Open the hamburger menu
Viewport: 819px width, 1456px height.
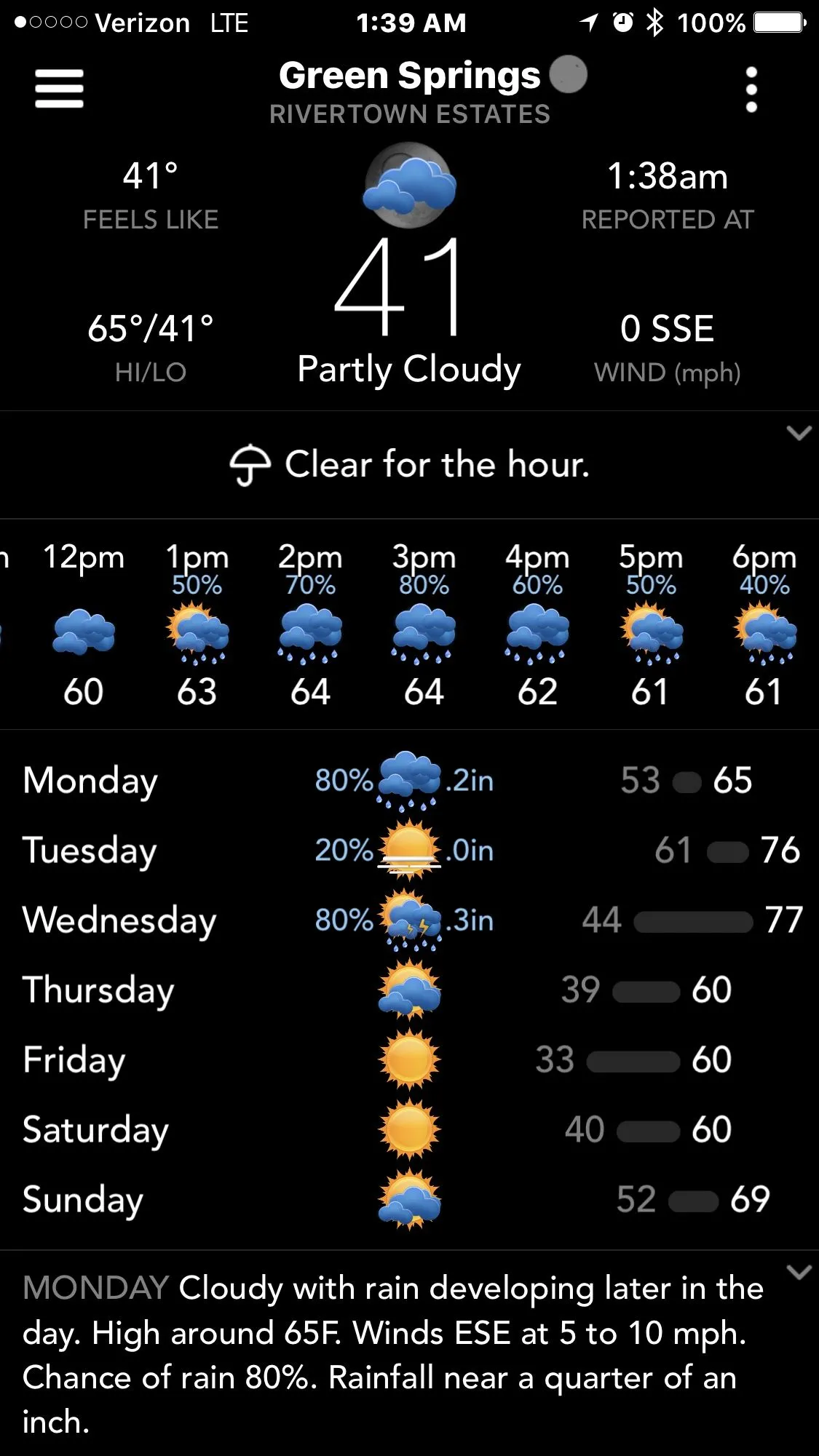click(x=59, y=89)
